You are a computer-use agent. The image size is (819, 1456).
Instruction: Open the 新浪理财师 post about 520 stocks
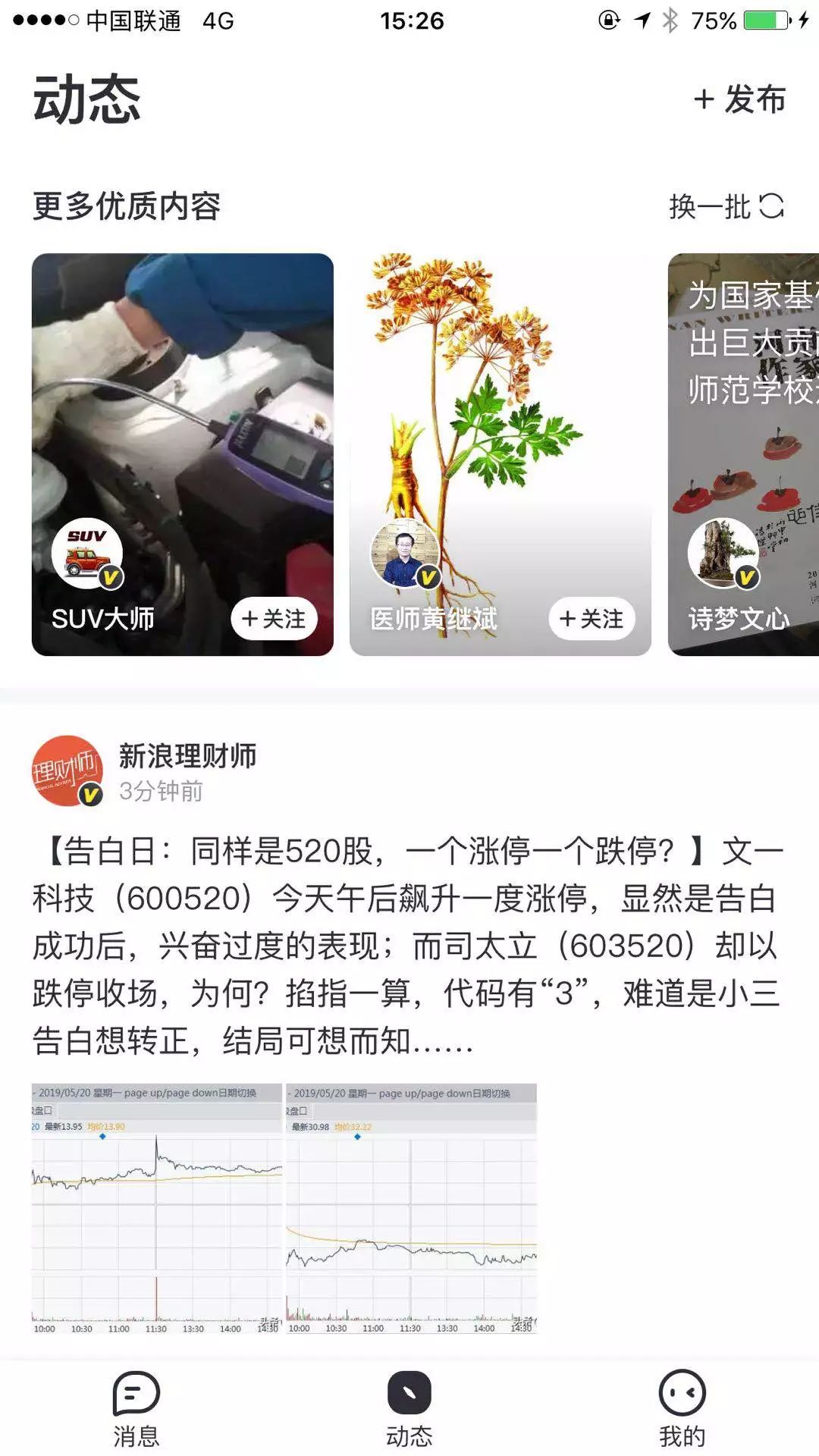(408, 946)
